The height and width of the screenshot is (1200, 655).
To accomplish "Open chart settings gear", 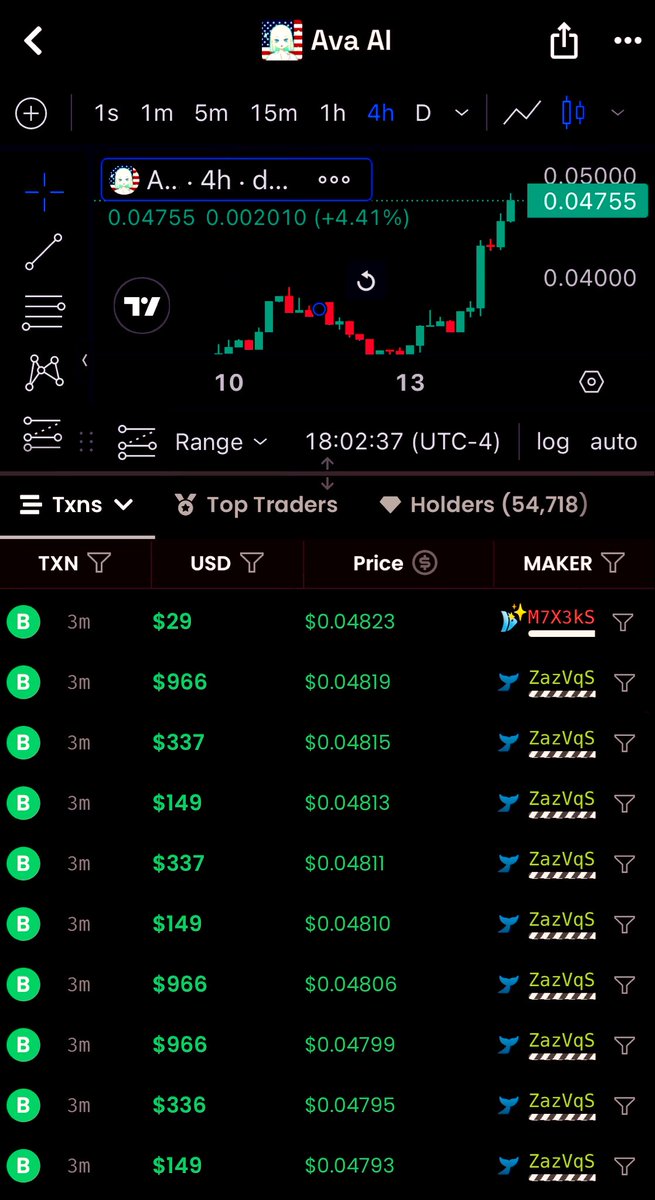I will click(592, 382).
